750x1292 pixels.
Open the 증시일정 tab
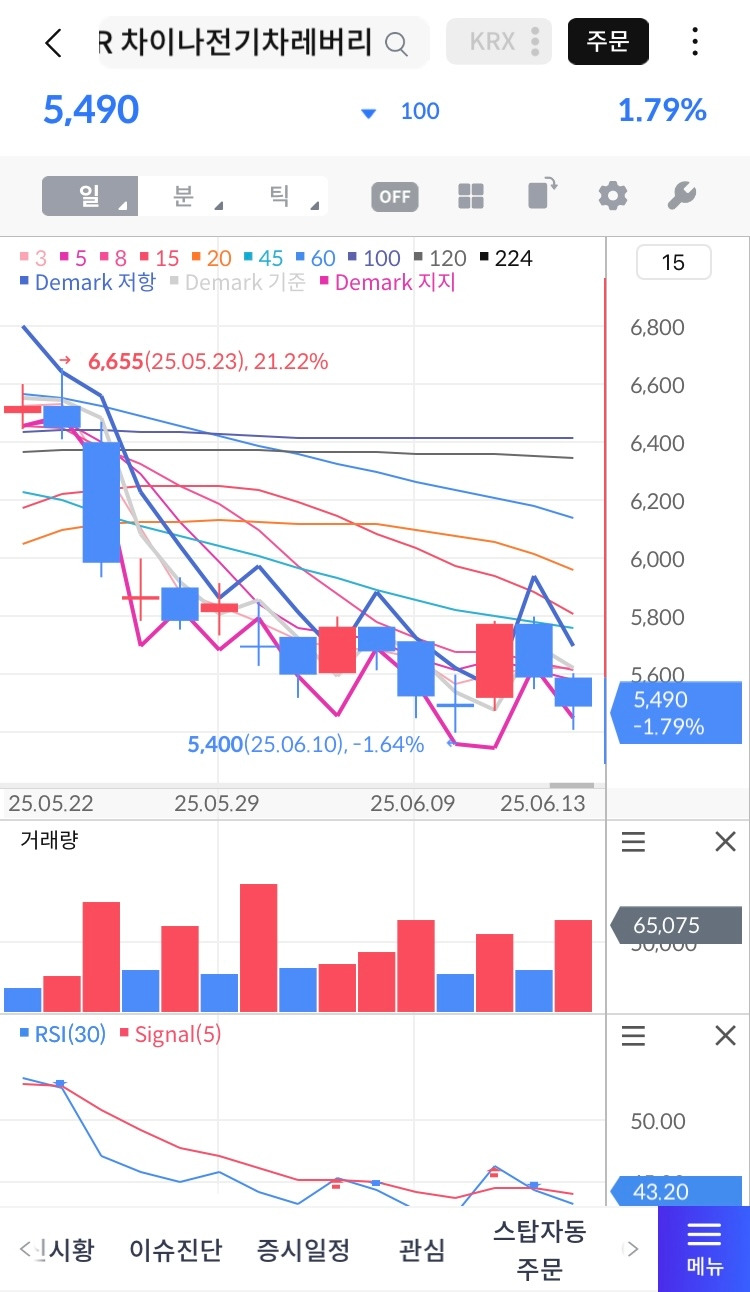tap(304, 1250)
